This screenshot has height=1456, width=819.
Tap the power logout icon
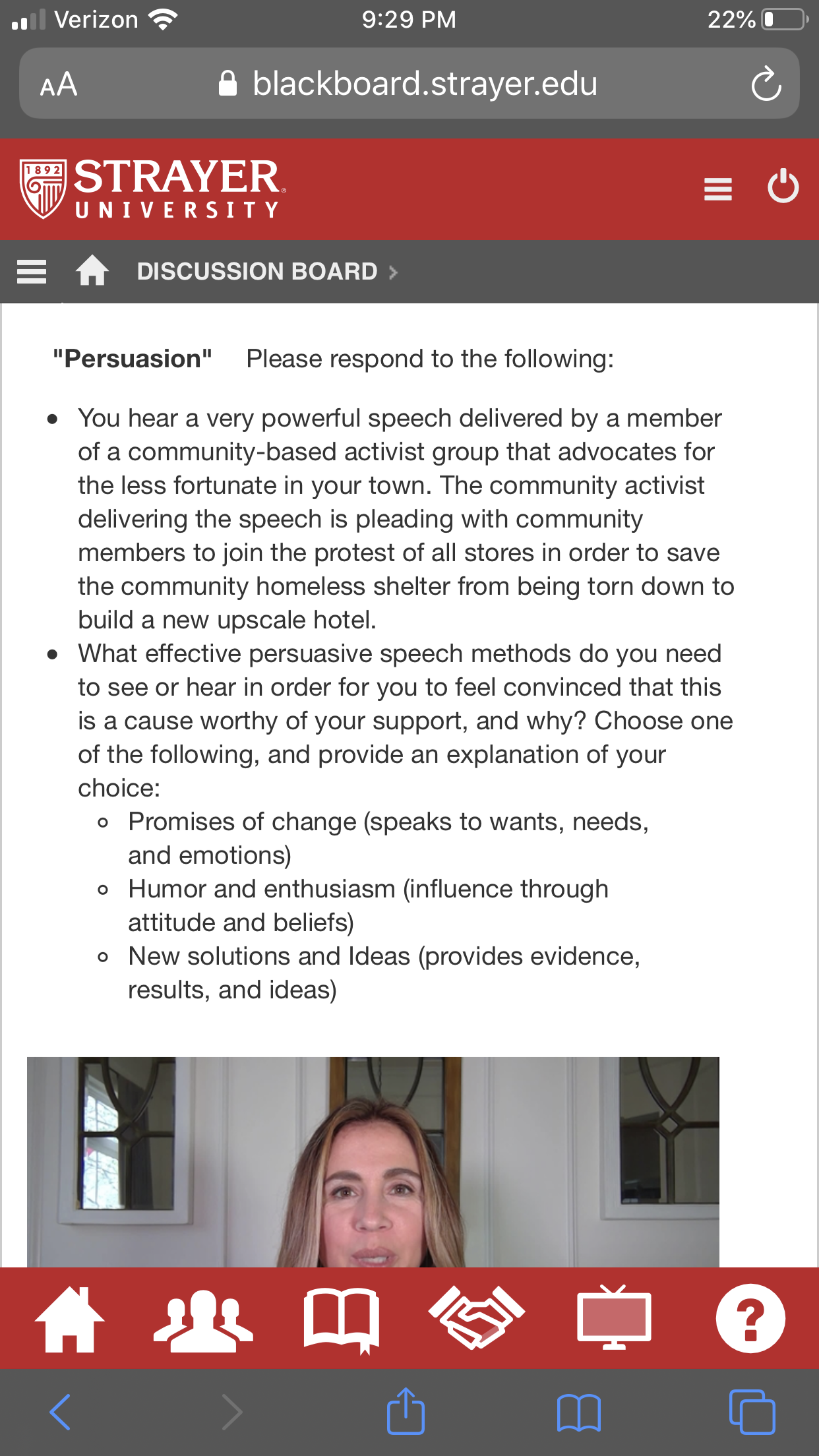click(783, 187)
